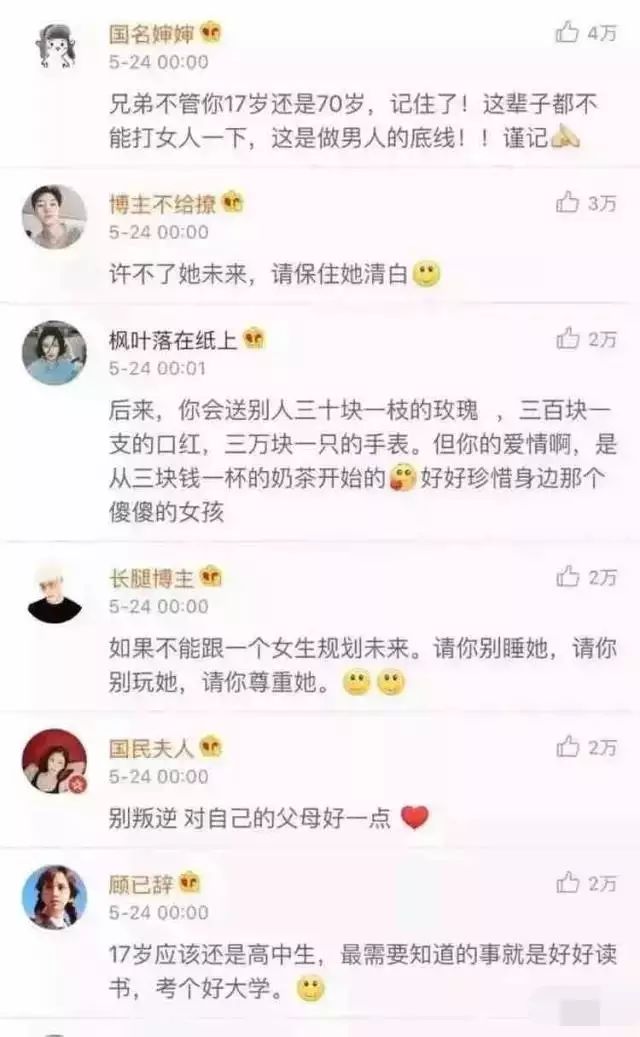
Task: Tap the username 长腿博主
Action: [152, 576]
